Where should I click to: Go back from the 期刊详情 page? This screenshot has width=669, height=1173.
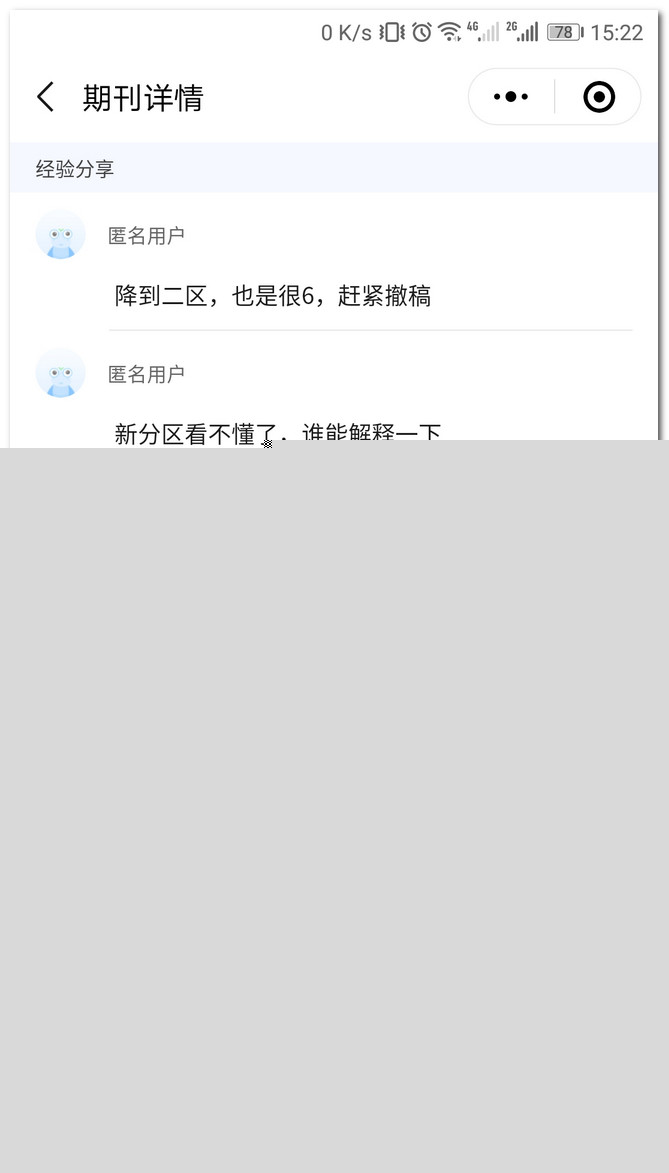pos(45,97)
